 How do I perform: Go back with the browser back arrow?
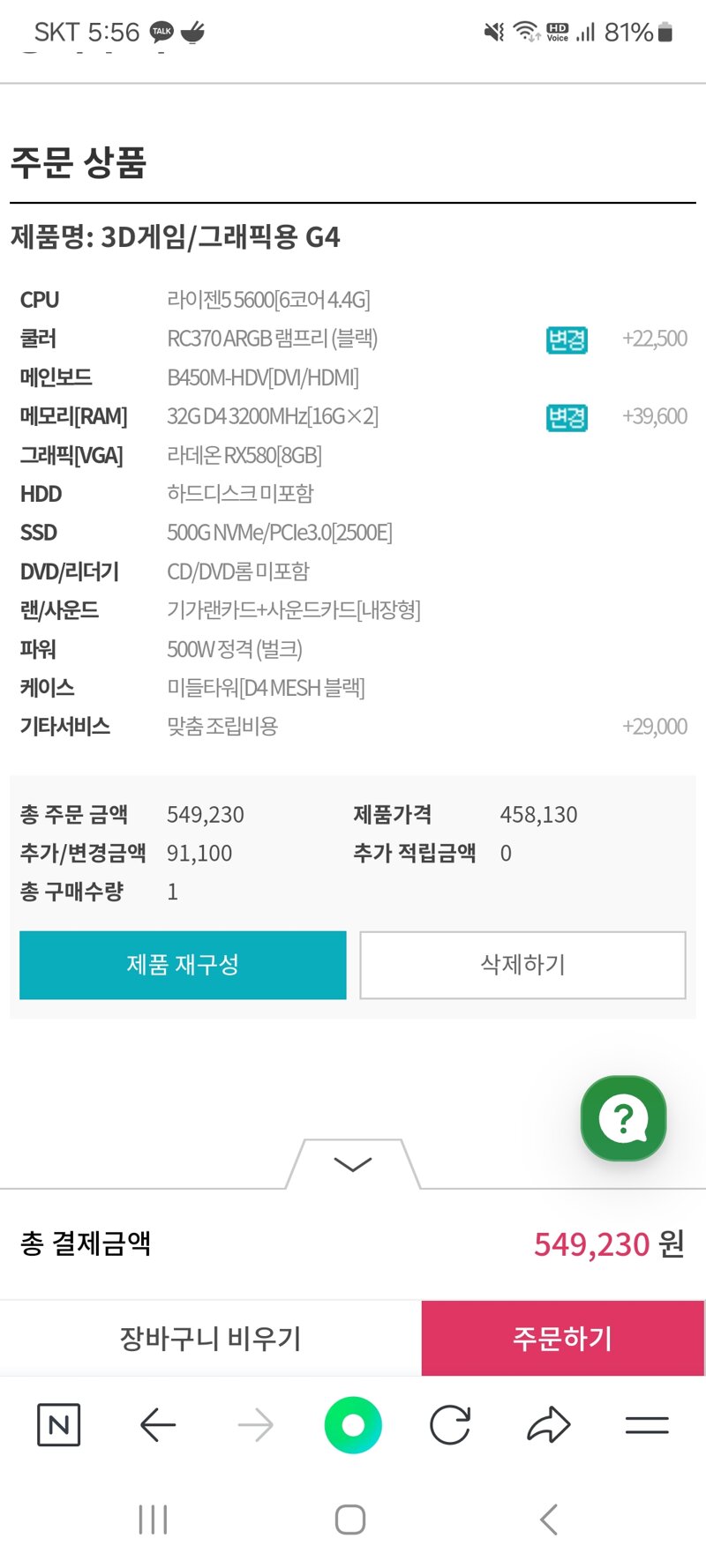158,1425
